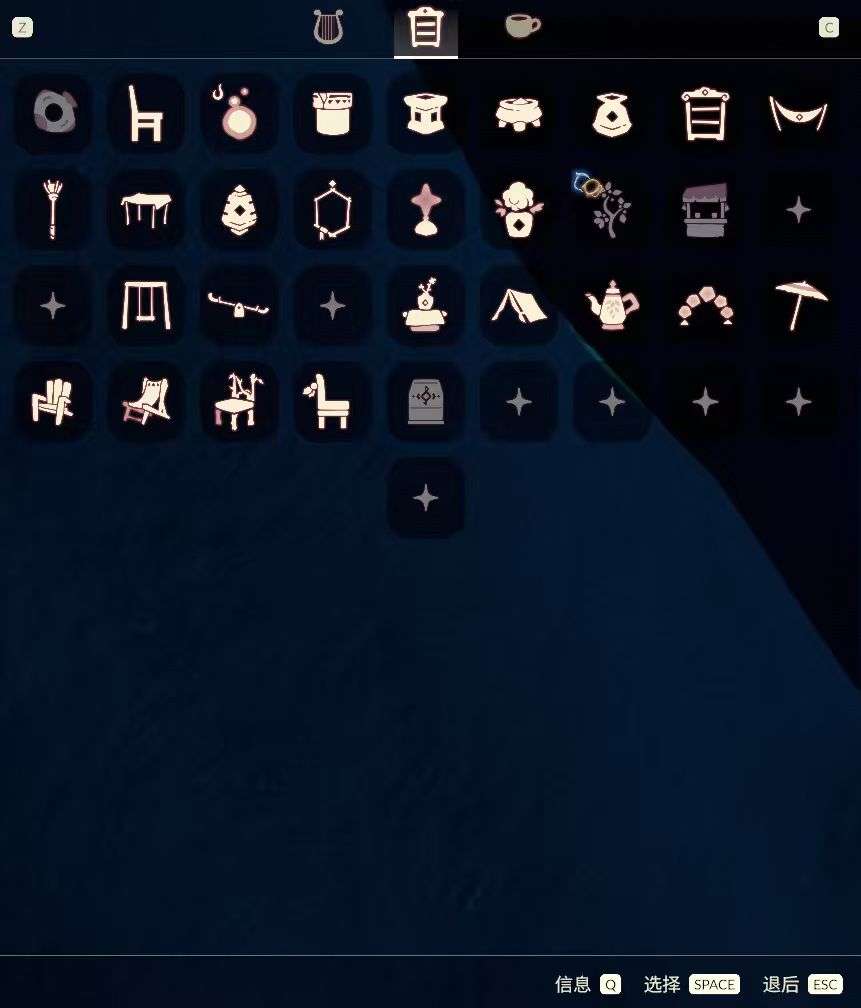Pick the flower arch item
Image resolution: width=861 pixels, height=1008 pixels.
coord(705,305)
